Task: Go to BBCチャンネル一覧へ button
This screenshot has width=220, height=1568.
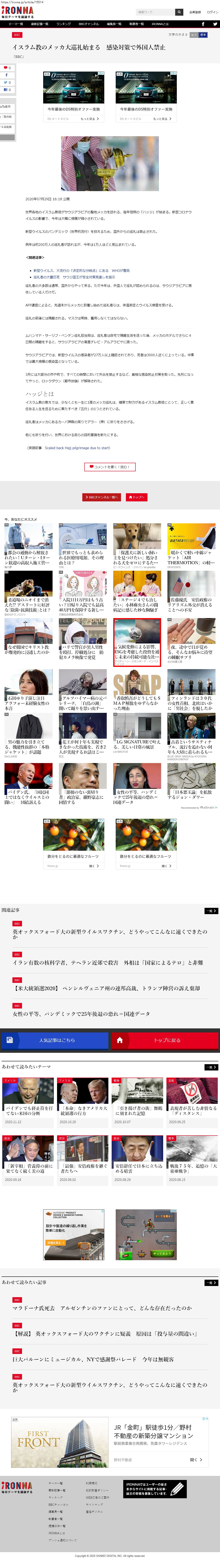Action: tap(101, 497)
